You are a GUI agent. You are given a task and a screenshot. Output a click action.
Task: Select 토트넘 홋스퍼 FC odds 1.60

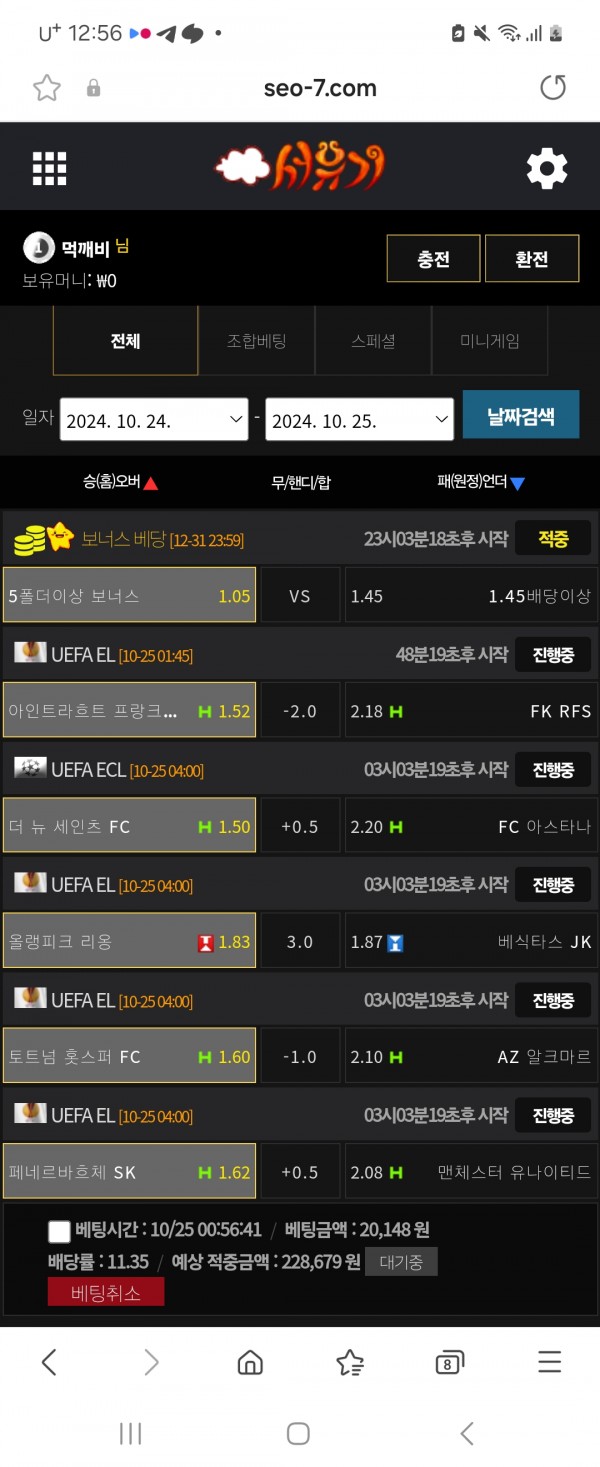[x=129, y=1056]
